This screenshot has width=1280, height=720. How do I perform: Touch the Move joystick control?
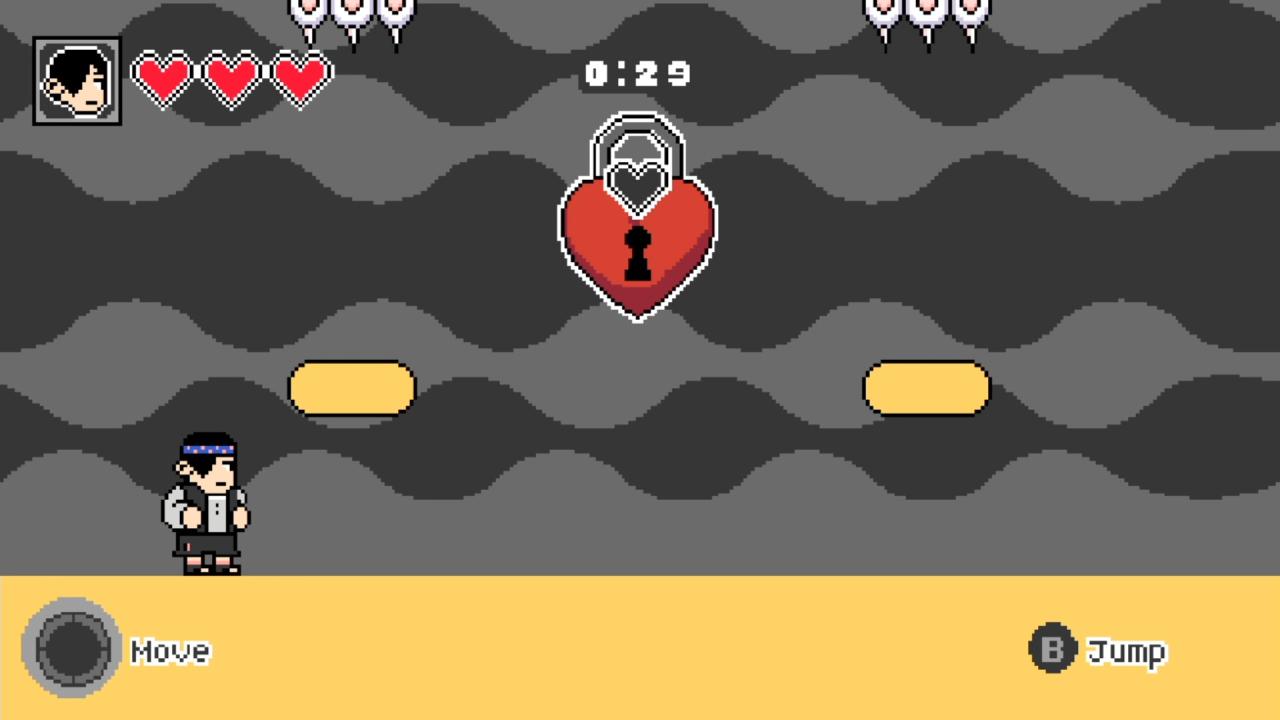pos(71,648)
